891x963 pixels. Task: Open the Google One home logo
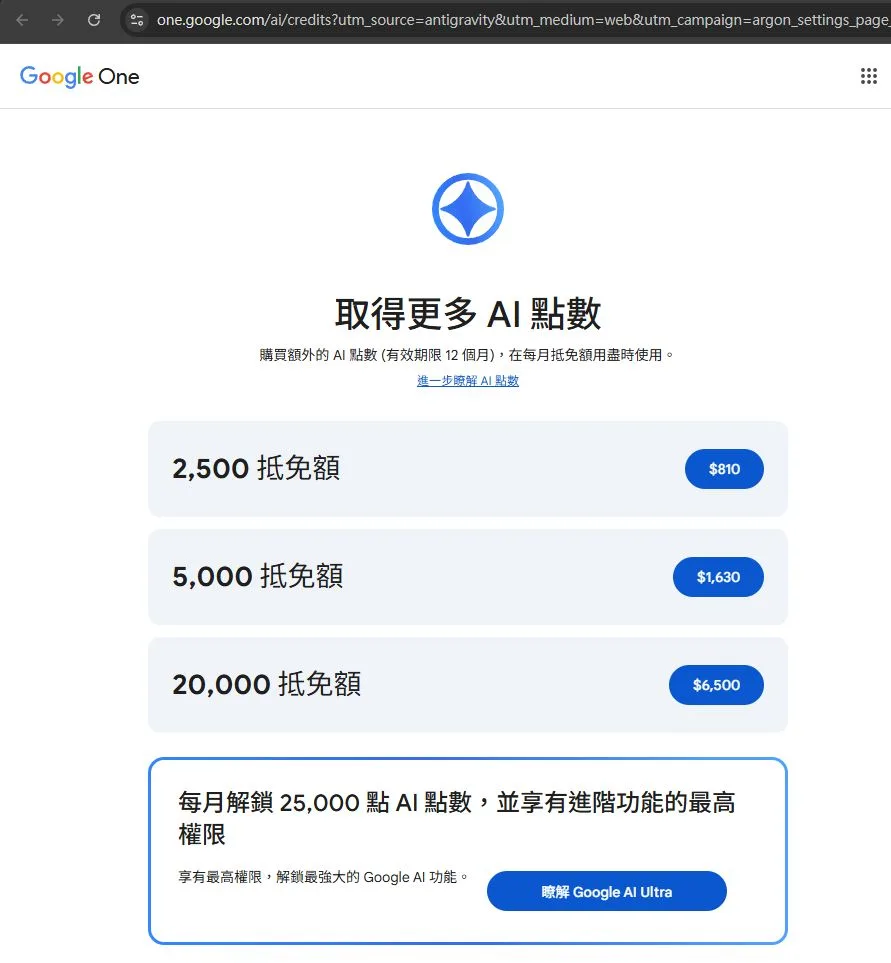(80, 77)
